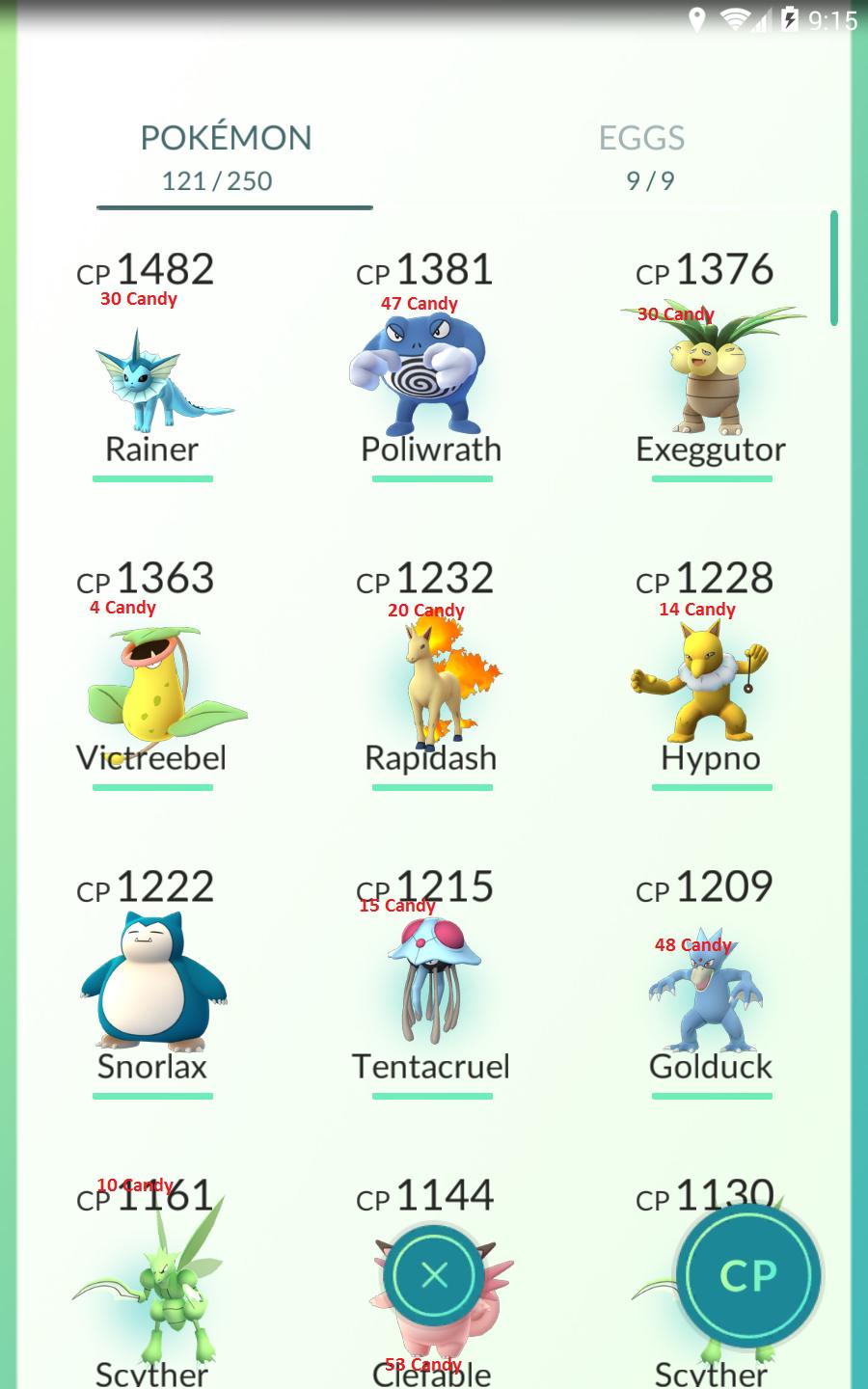Switch to the Eggs tab
The image size is (868, 1389).
[642, 157]
